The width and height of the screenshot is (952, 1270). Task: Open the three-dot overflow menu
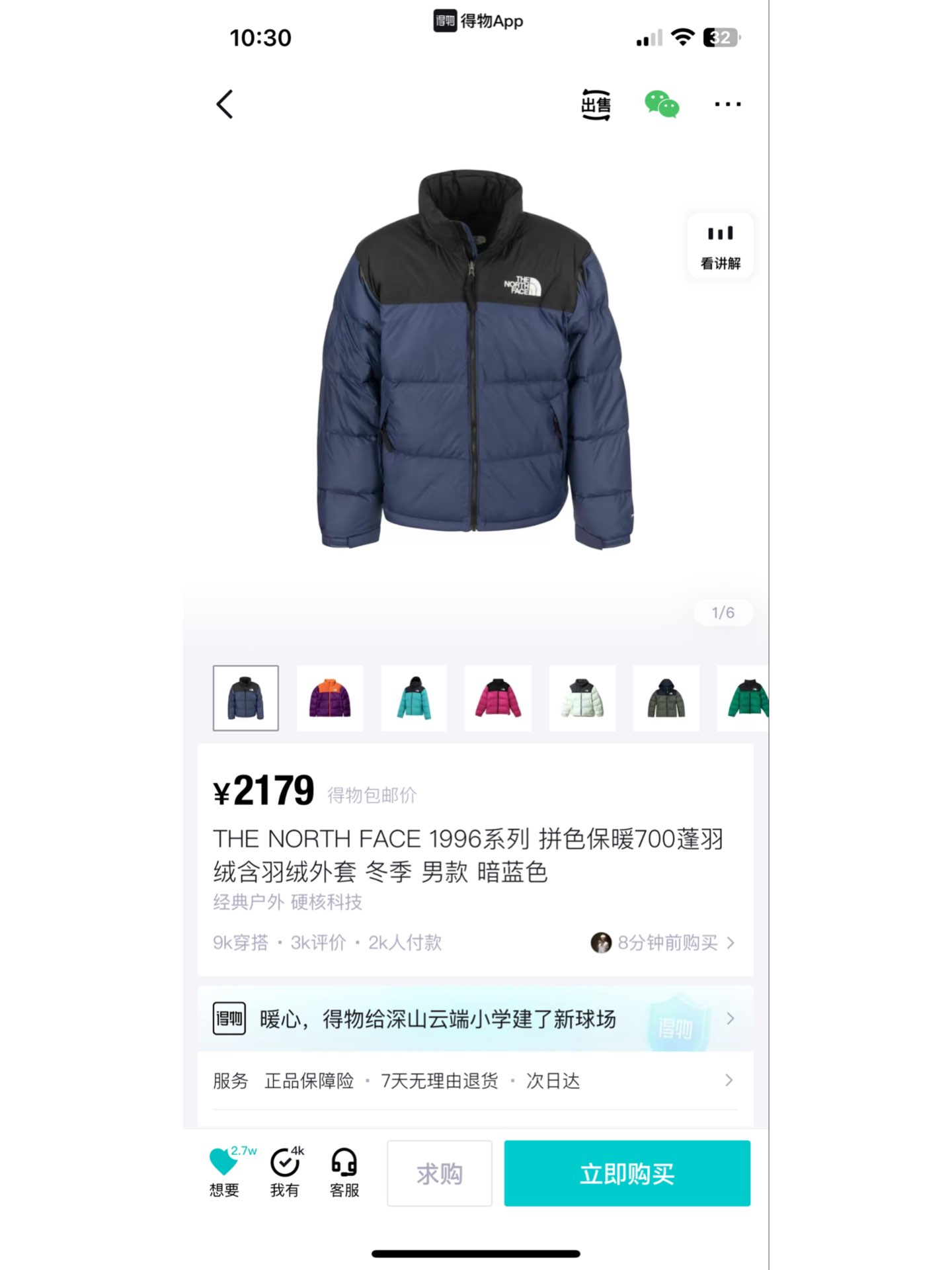[x=727, y=105]
